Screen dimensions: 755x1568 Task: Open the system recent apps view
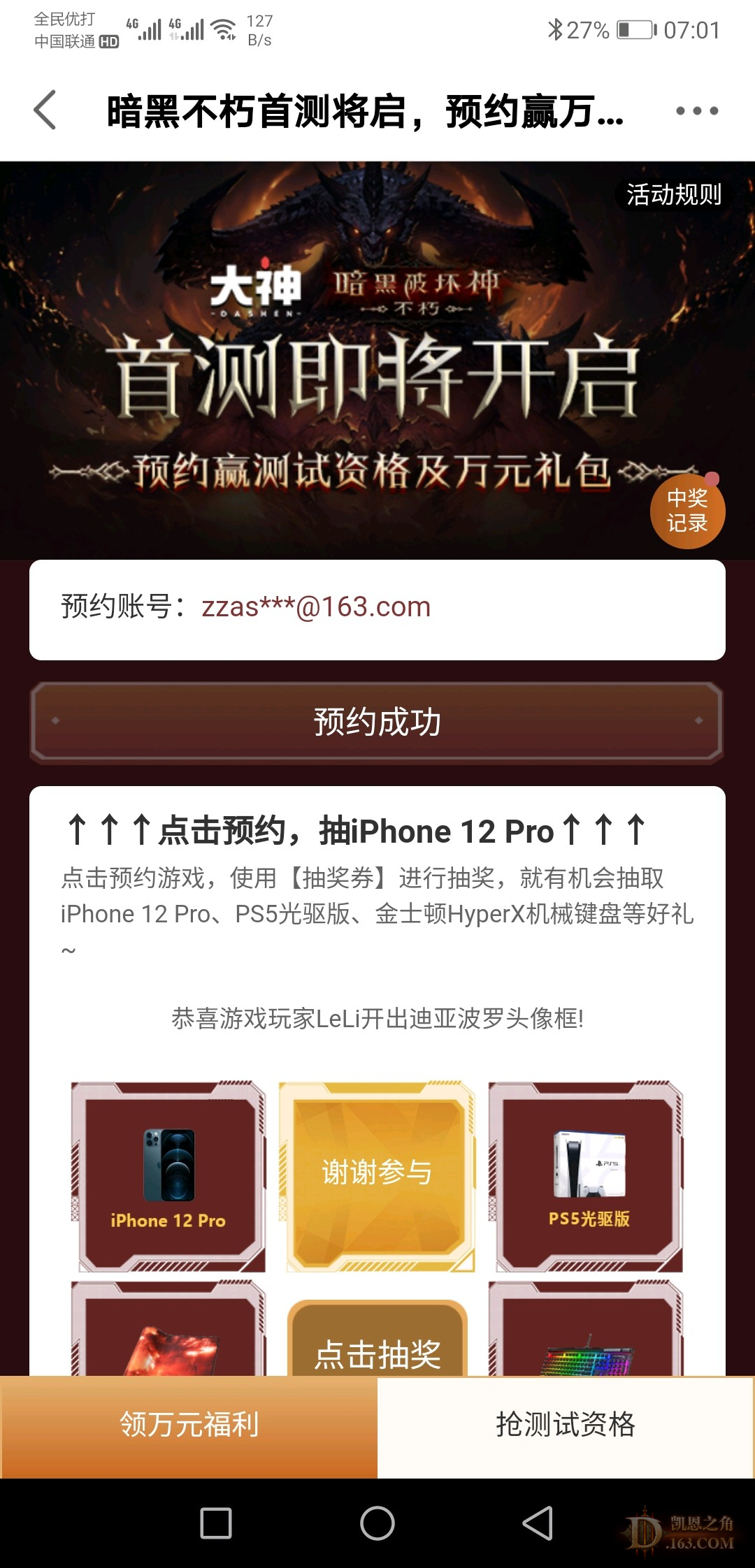coord(216,1523)
